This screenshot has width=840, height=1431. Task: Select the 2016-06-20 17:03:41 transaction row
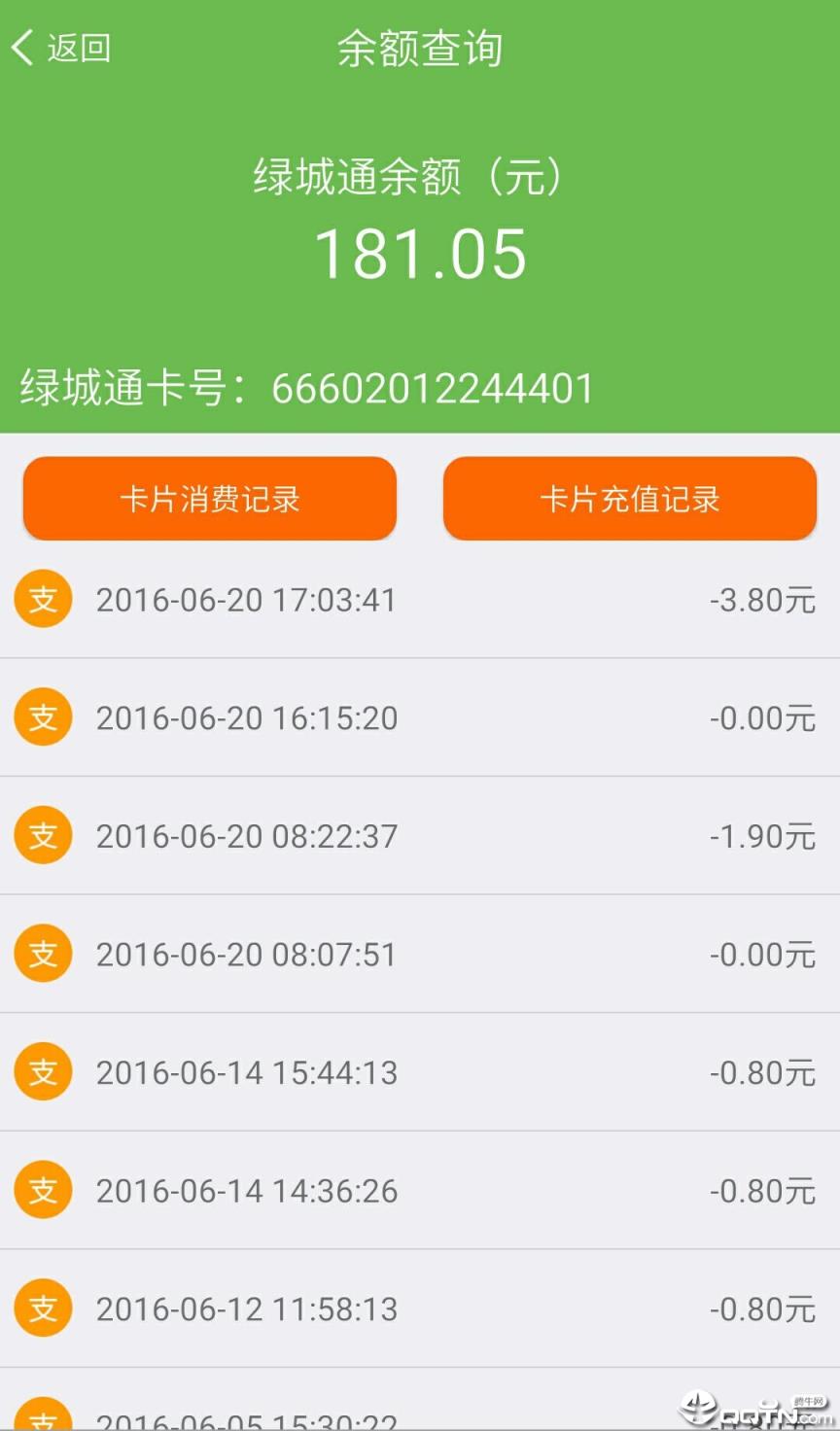tap(420, 600)
